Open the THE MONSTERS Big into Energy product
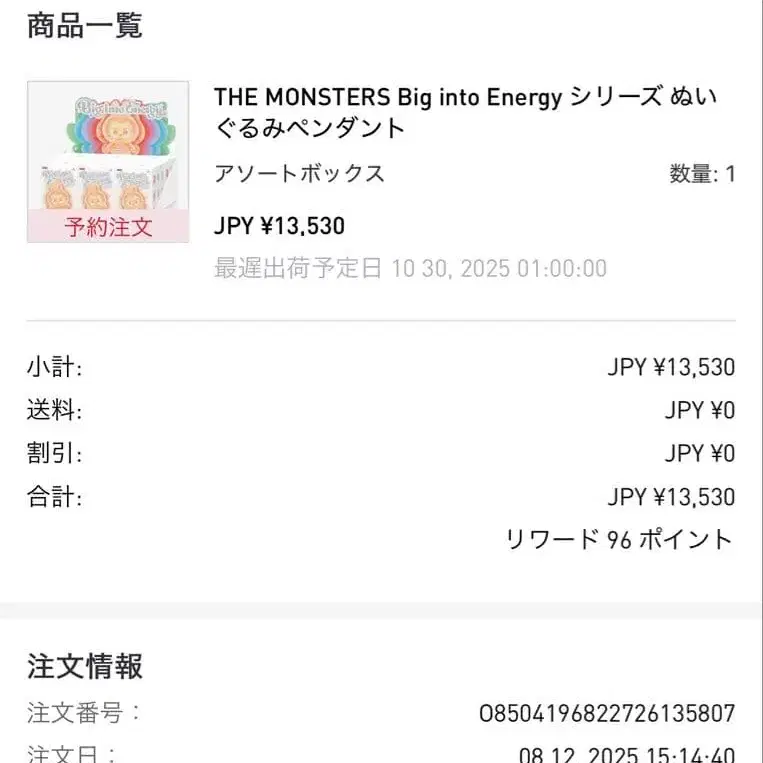This screenshot has height=763, width=763. pos(466,112)
